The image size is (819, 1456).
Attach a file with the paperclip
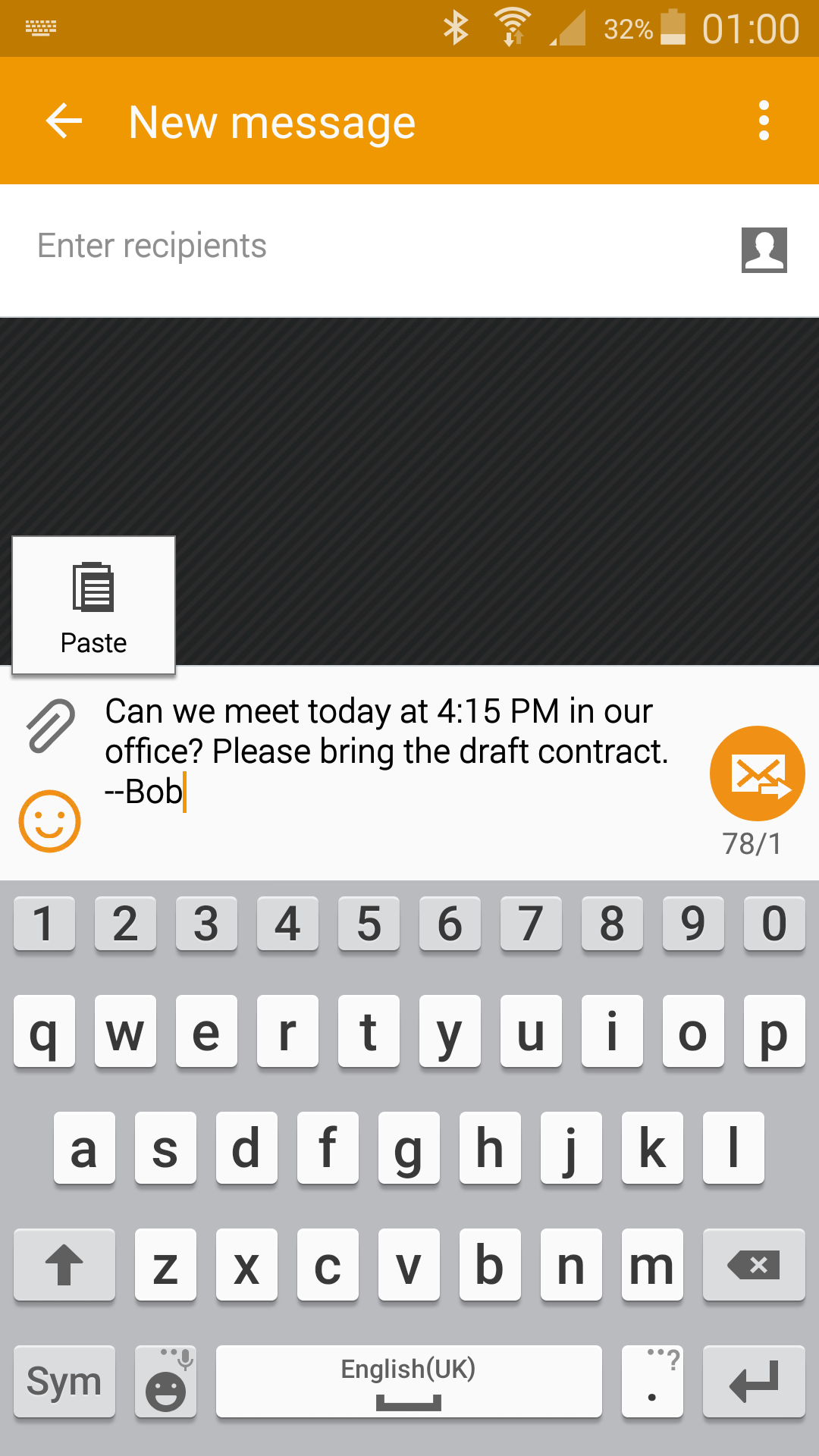click(x=50, y=726)
